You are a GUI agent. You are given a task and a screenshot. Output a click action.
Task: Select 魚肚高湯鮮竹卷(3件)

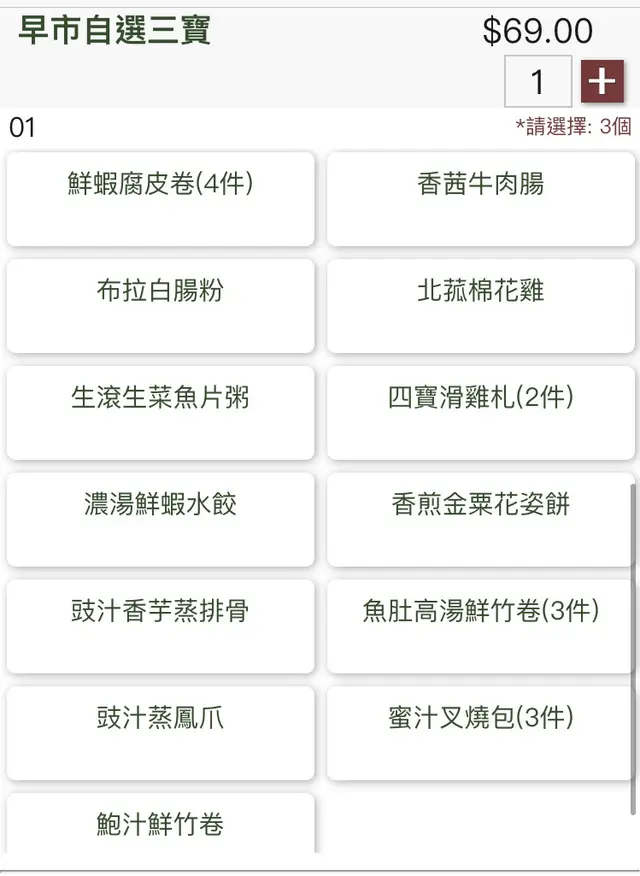(480, 625)
